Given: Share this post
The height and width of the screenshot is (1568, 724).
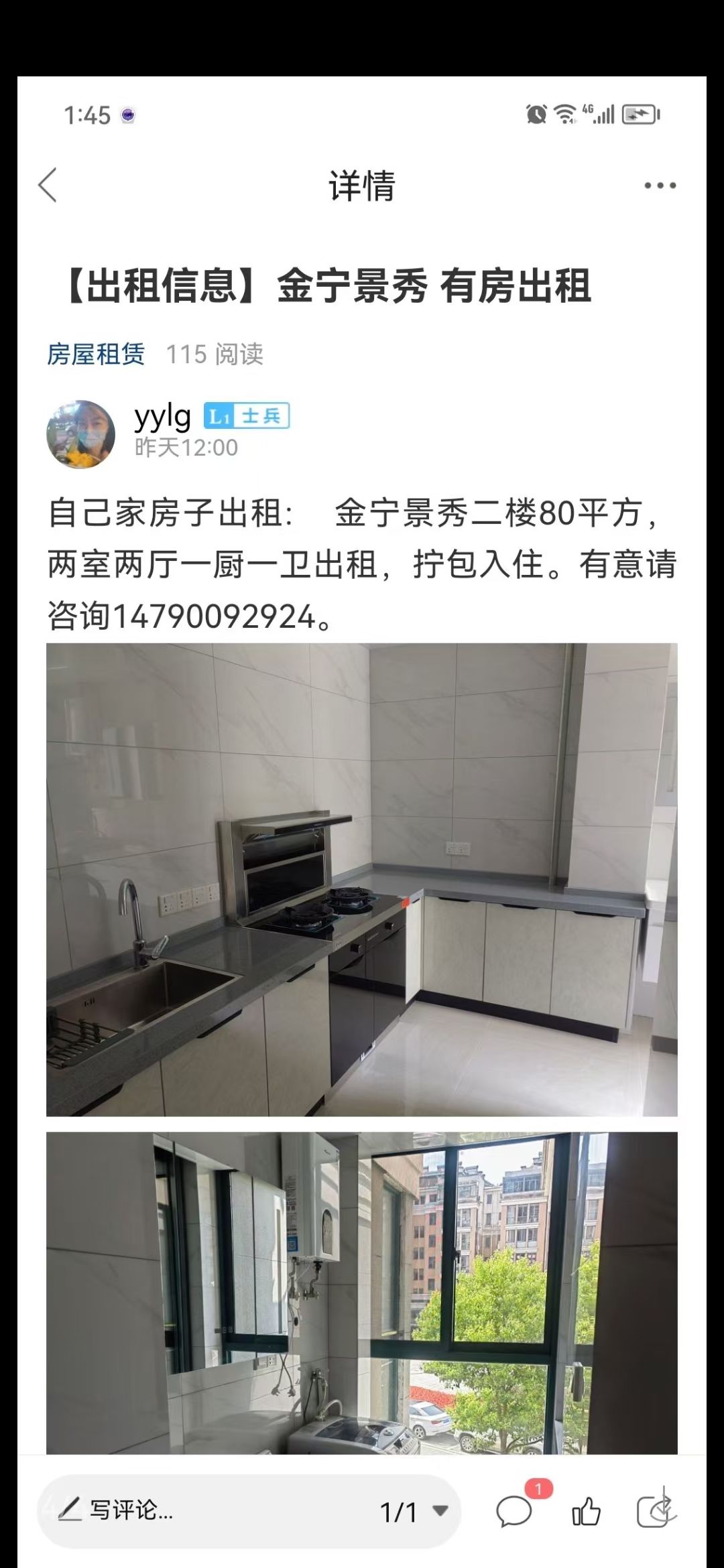Looking at the screenshot, I should (x=656, y=1512).
